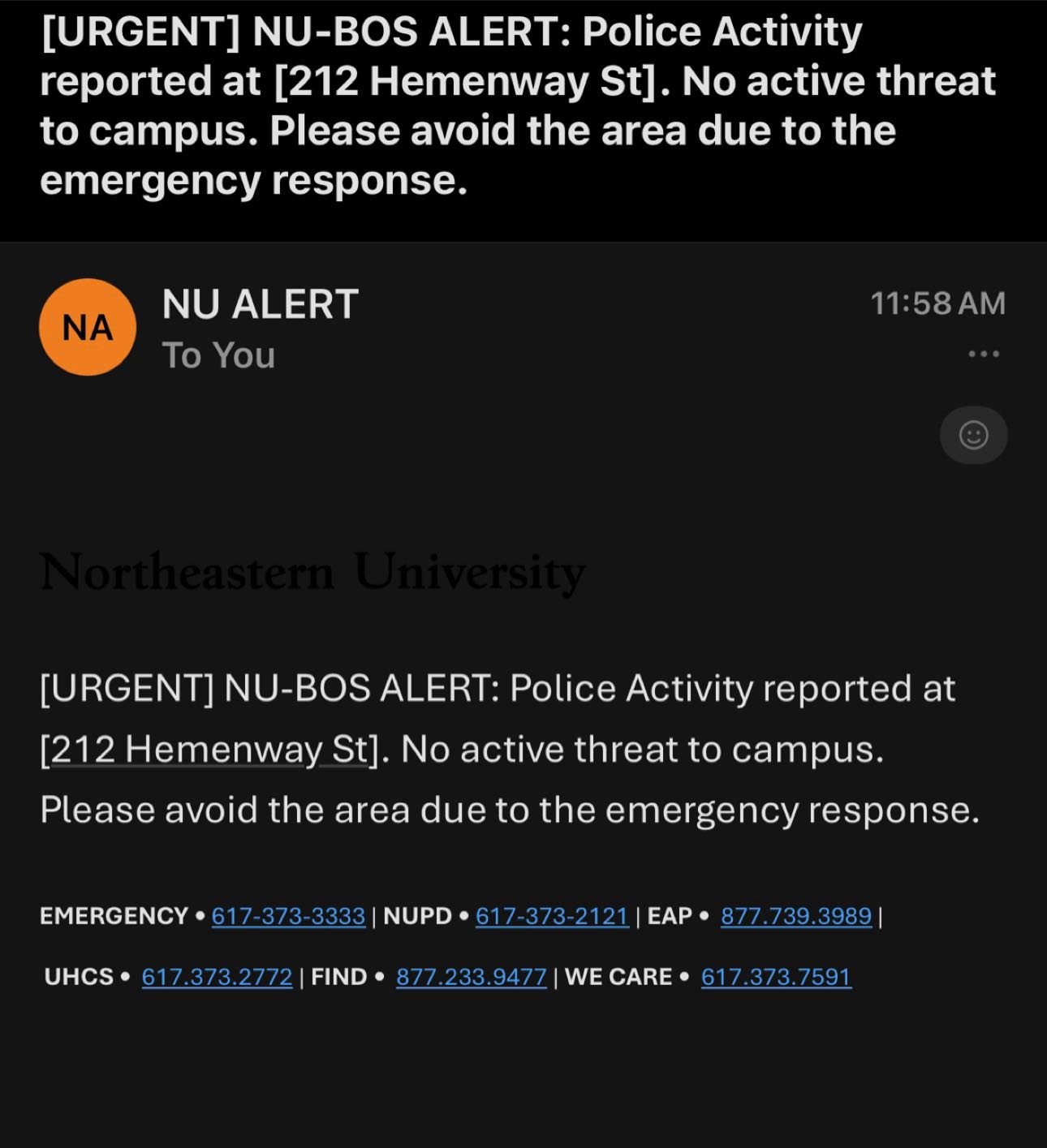
Task: Open the three-dot message options menu
Action: coord(984,354)
